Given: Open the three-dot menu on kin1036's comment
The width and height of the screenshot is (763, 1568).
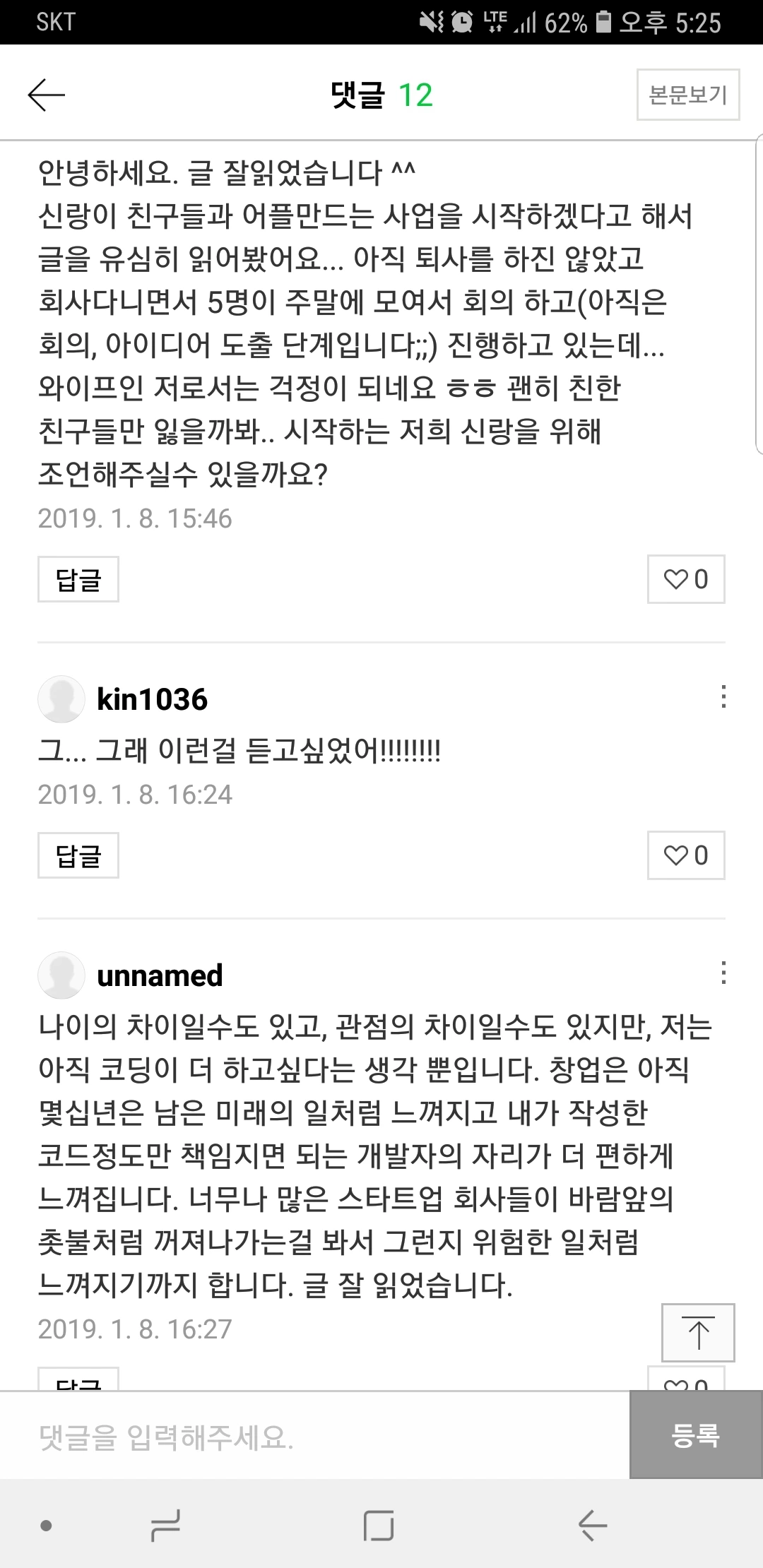Looking at the screenshot, I should point(722,696).
